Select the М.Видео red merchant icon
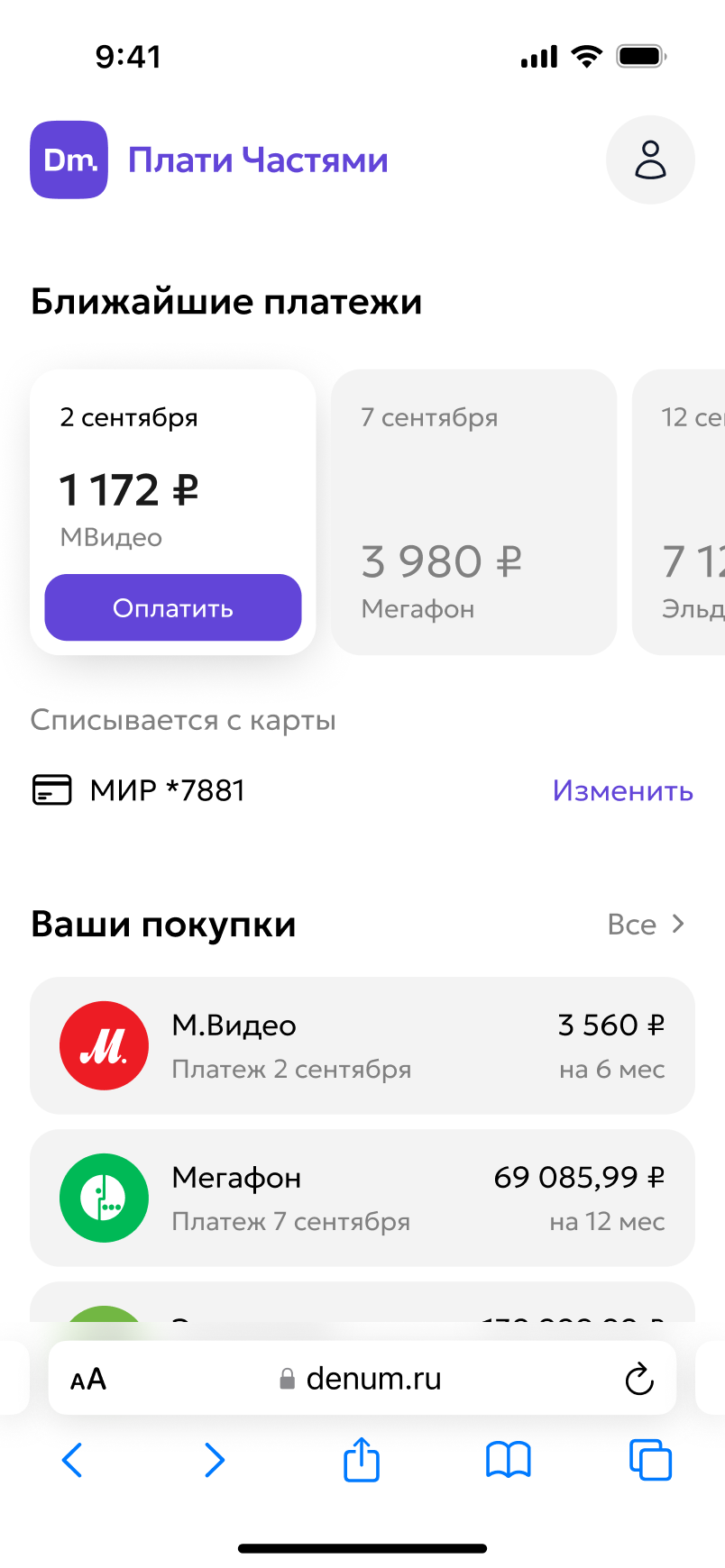Screen dimensions: 725x1568 [x=104, y=1045]
